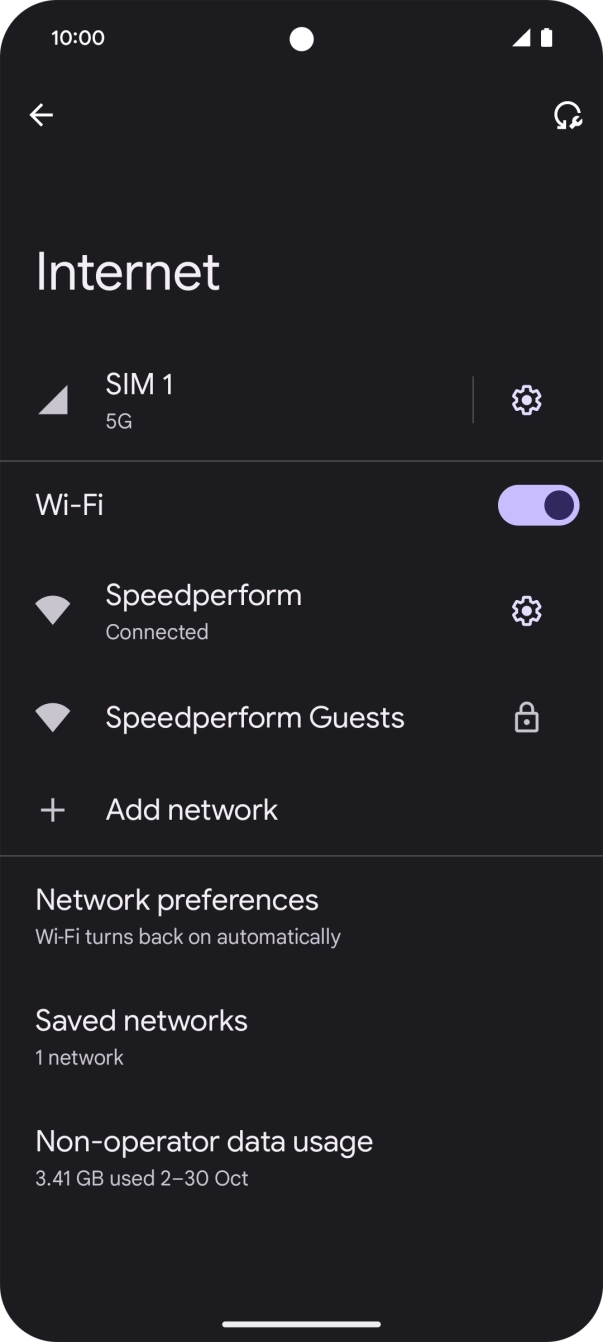
Task: Open settings gear for Speedperform
Action: click(x=526, y=611)
